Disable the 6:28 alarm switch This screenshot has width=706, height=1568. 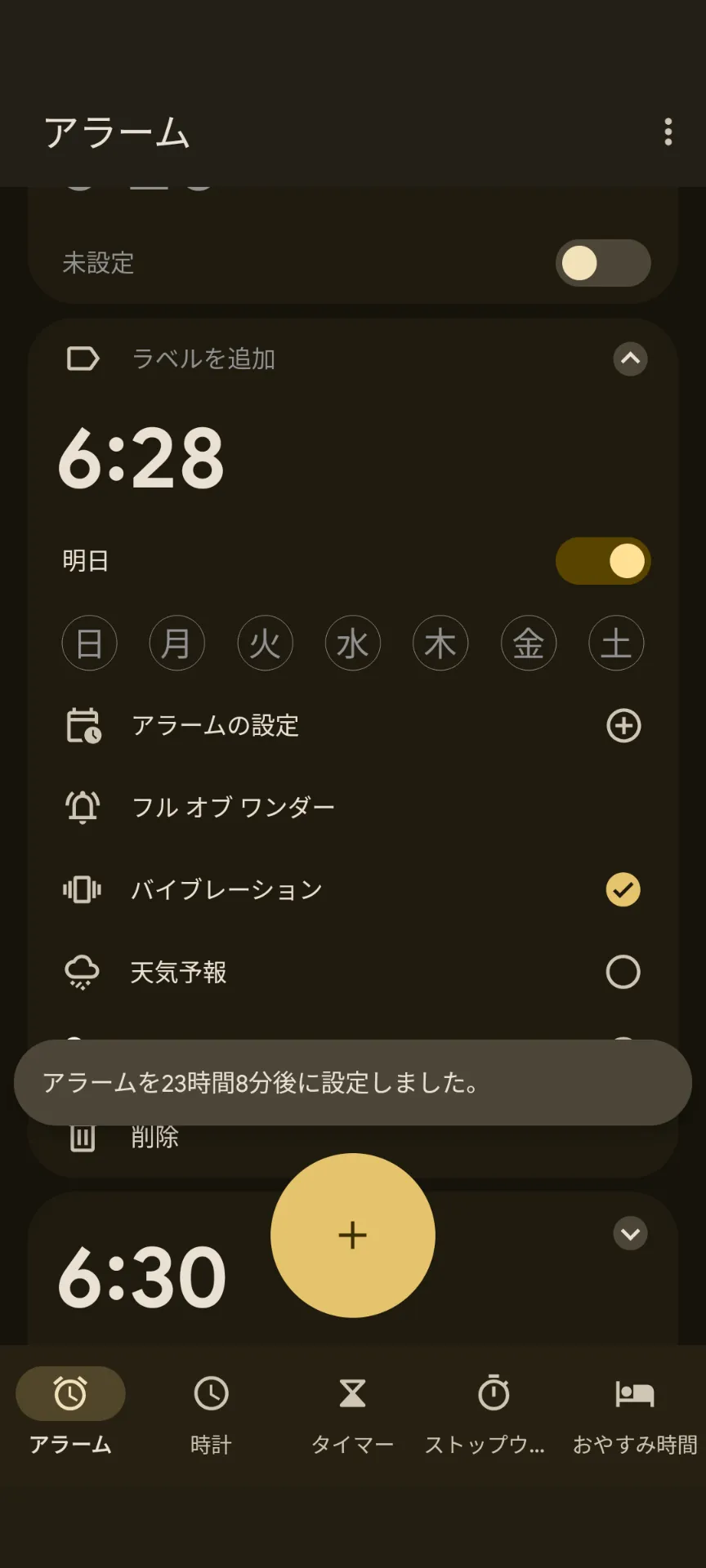click(603, 561)
